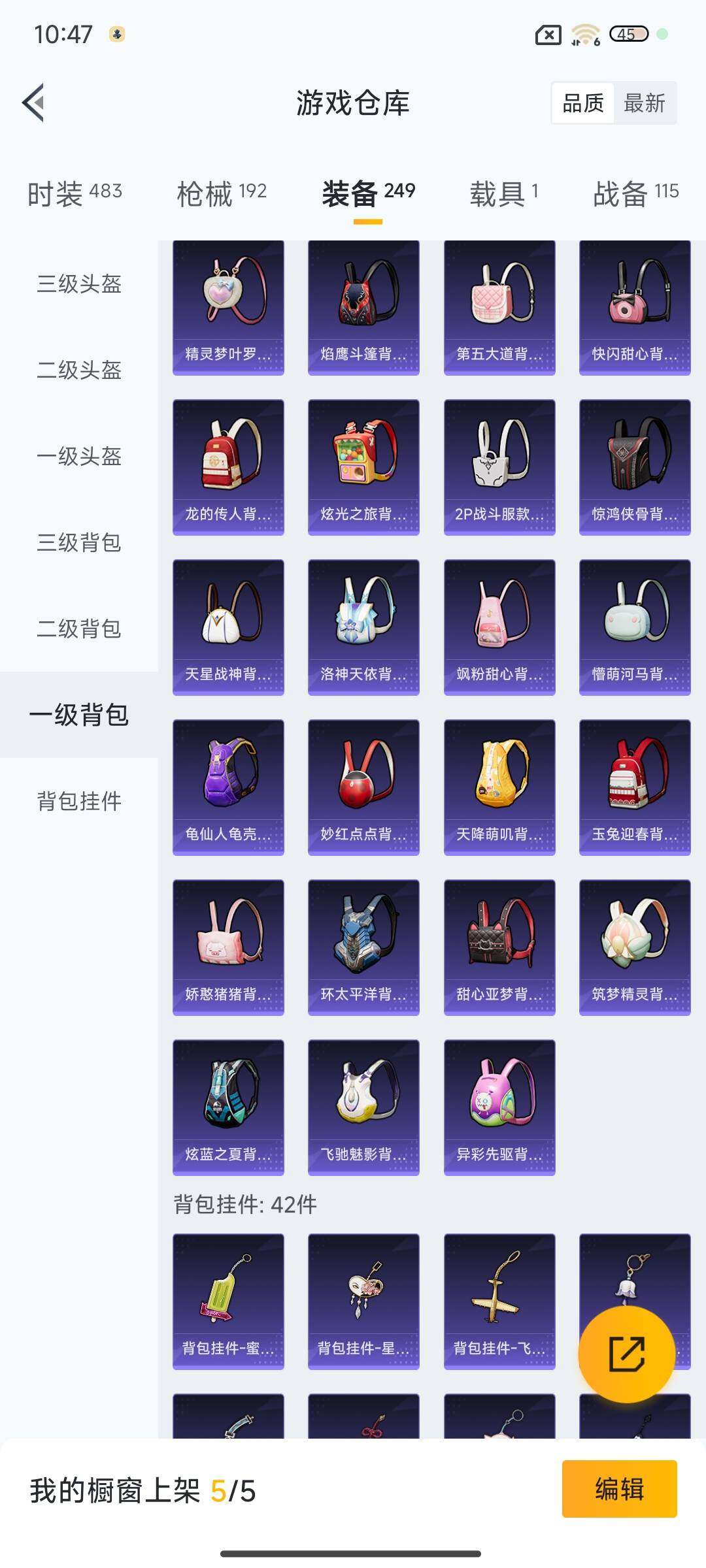
Task: Switch to the 枪械 tab
Action: [x=222, y=193]
